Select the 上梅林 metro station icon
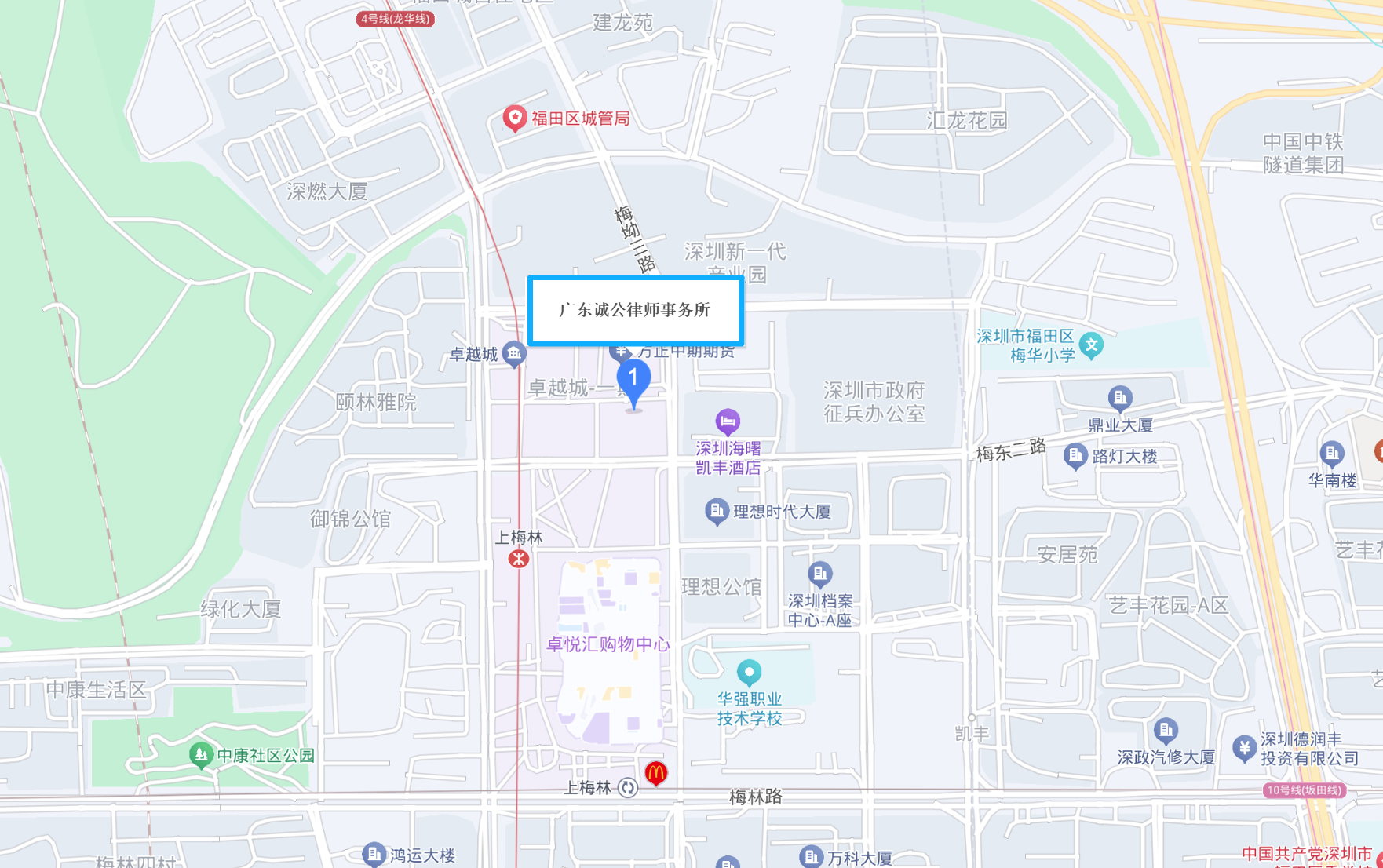This screenshot has width=1383, height=868. [x=518, y=559]
